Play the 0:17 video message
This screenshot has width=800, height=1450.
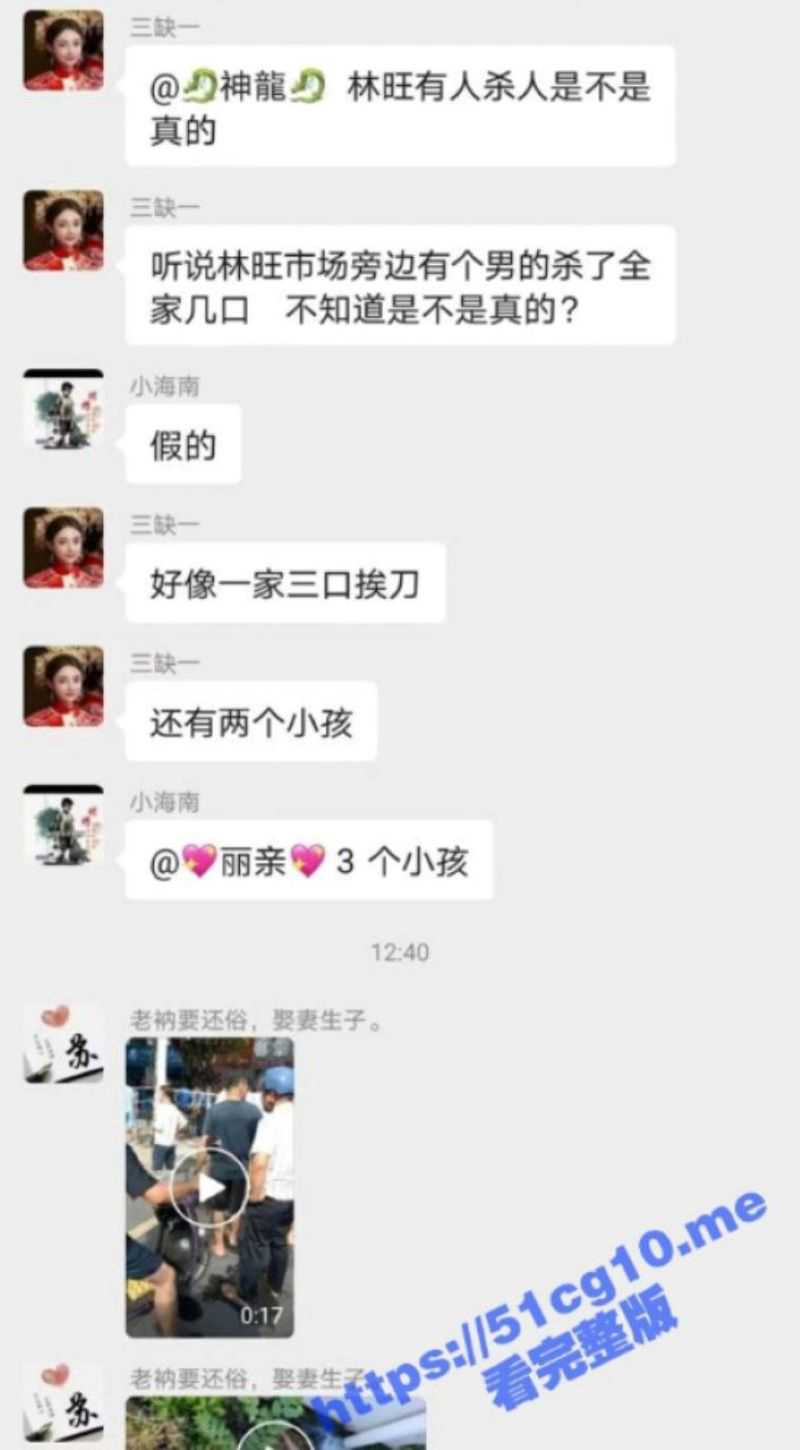tap(210, 1187)
